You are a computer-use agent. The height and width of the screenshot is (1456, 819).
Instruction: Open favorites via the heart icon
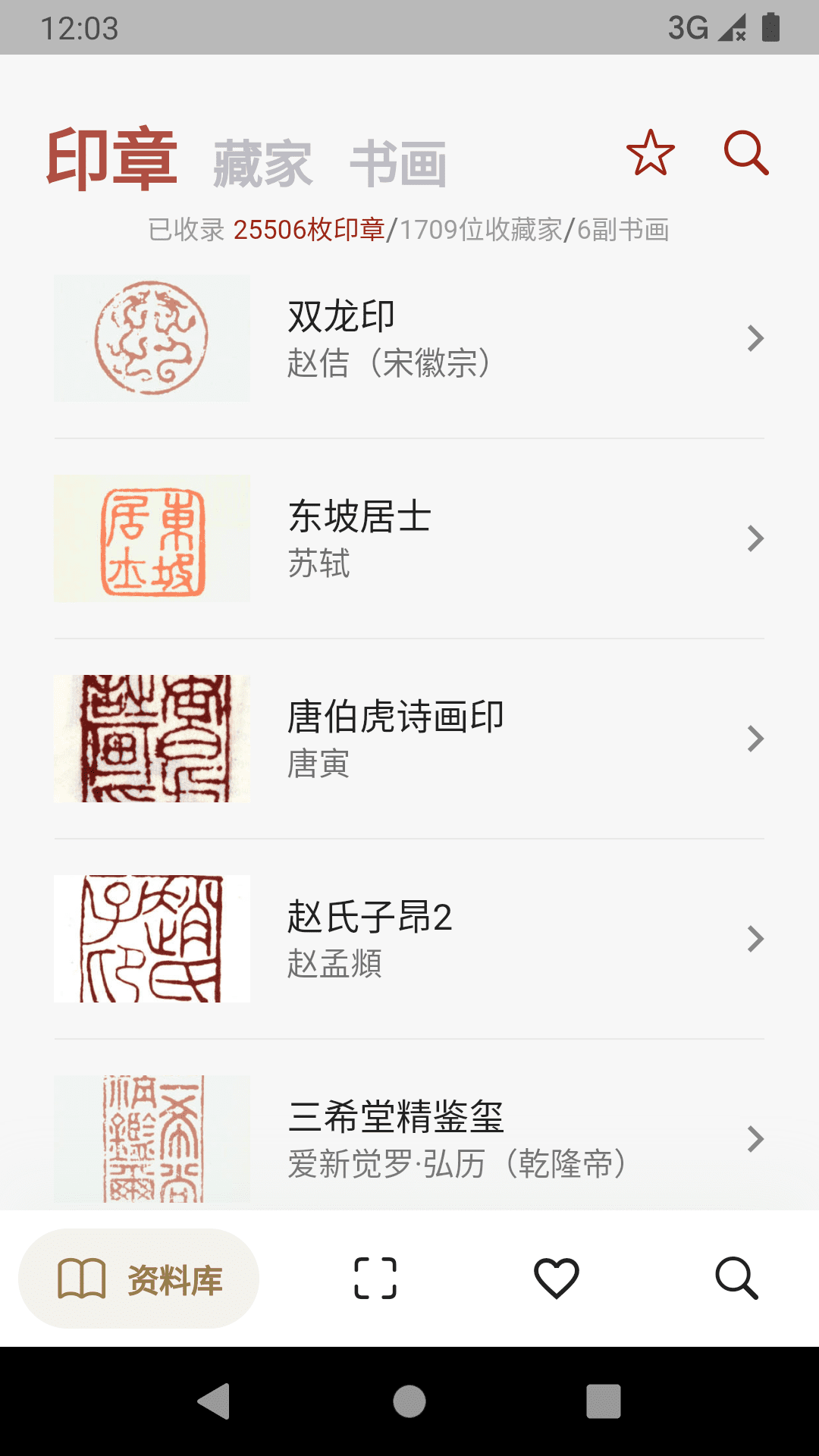[x=558, y=1277]
